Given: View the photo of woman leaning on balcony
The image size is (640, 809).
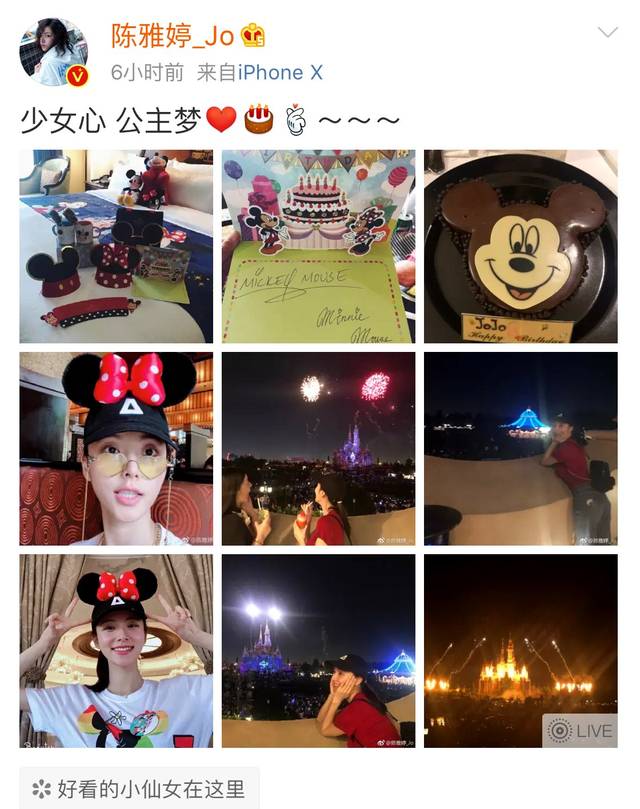Looking at the screenshot, I should click(x=520, y=449).
